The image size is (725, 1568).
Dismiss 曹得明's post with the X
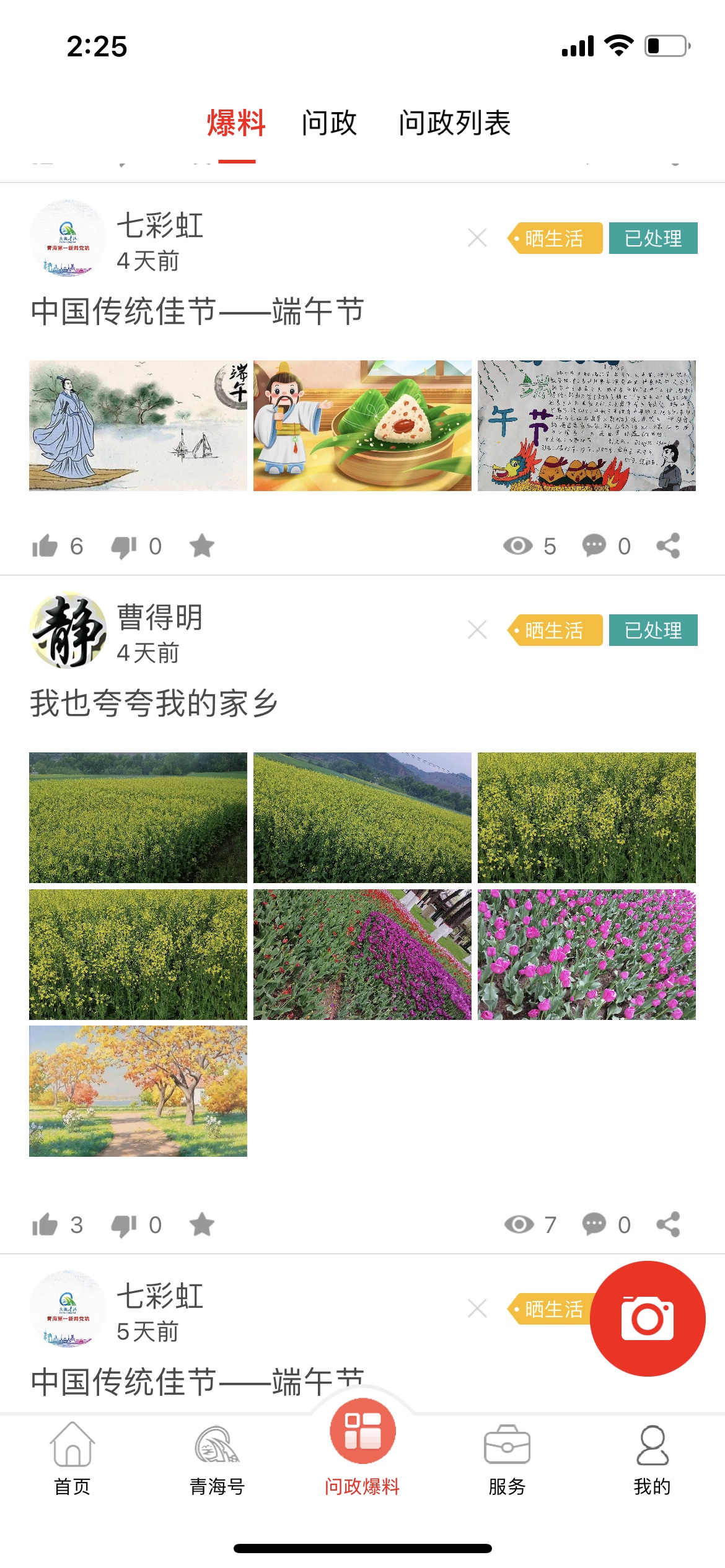tap(477, 630)
